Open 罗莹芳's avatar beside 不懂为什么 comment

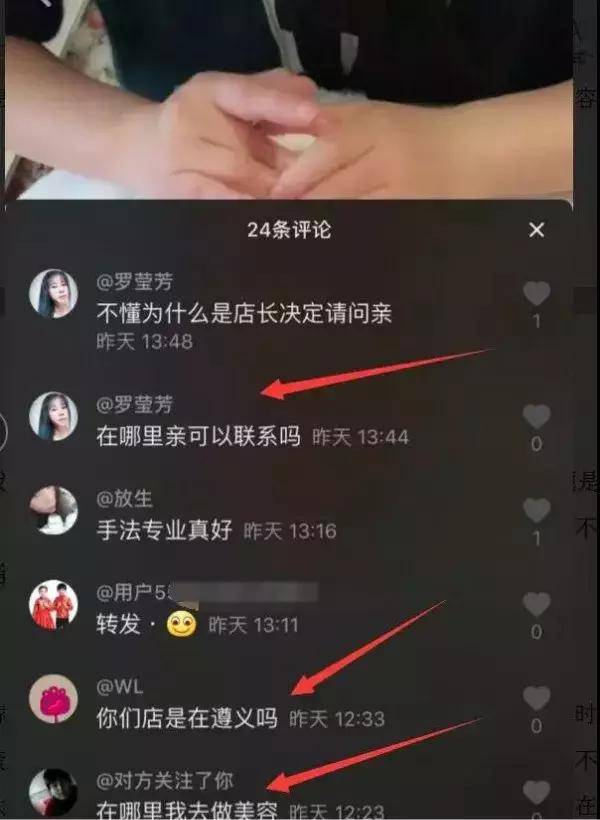(x=54, y=294)
